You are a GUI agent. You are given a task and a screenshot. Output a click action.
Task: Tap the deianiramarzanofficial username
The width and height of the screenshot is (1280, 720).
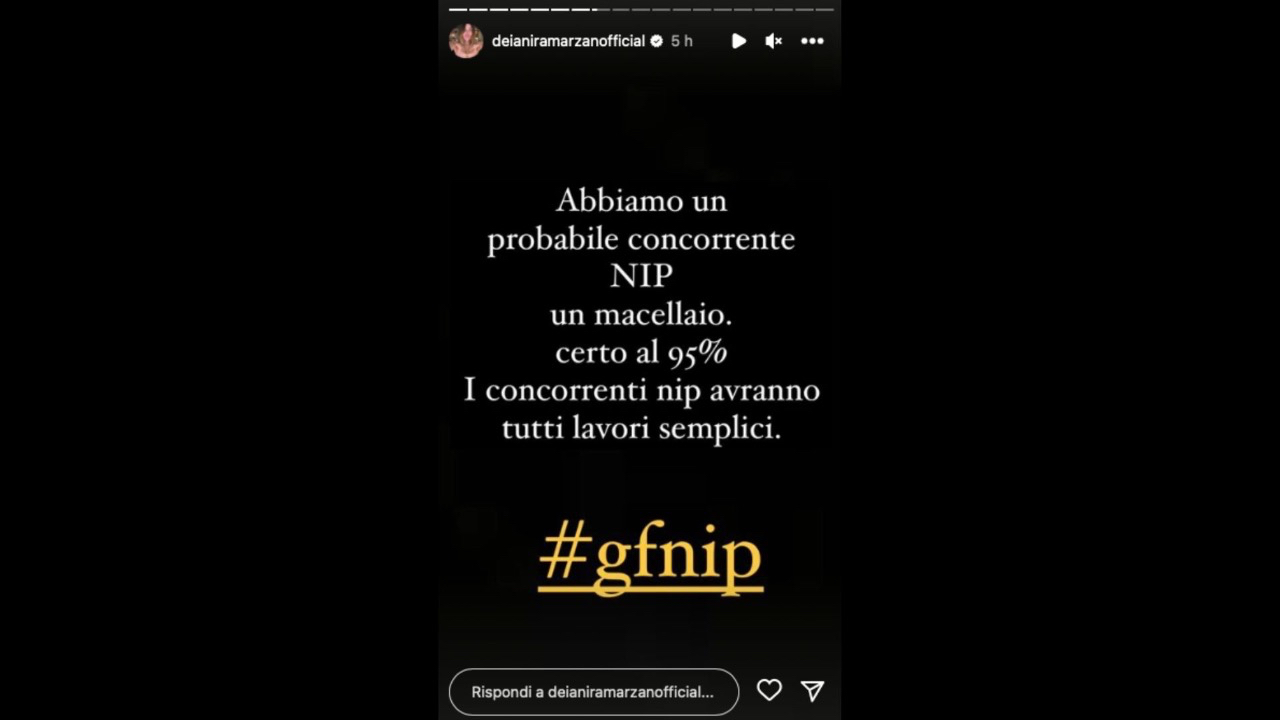(x=568, y=41)
